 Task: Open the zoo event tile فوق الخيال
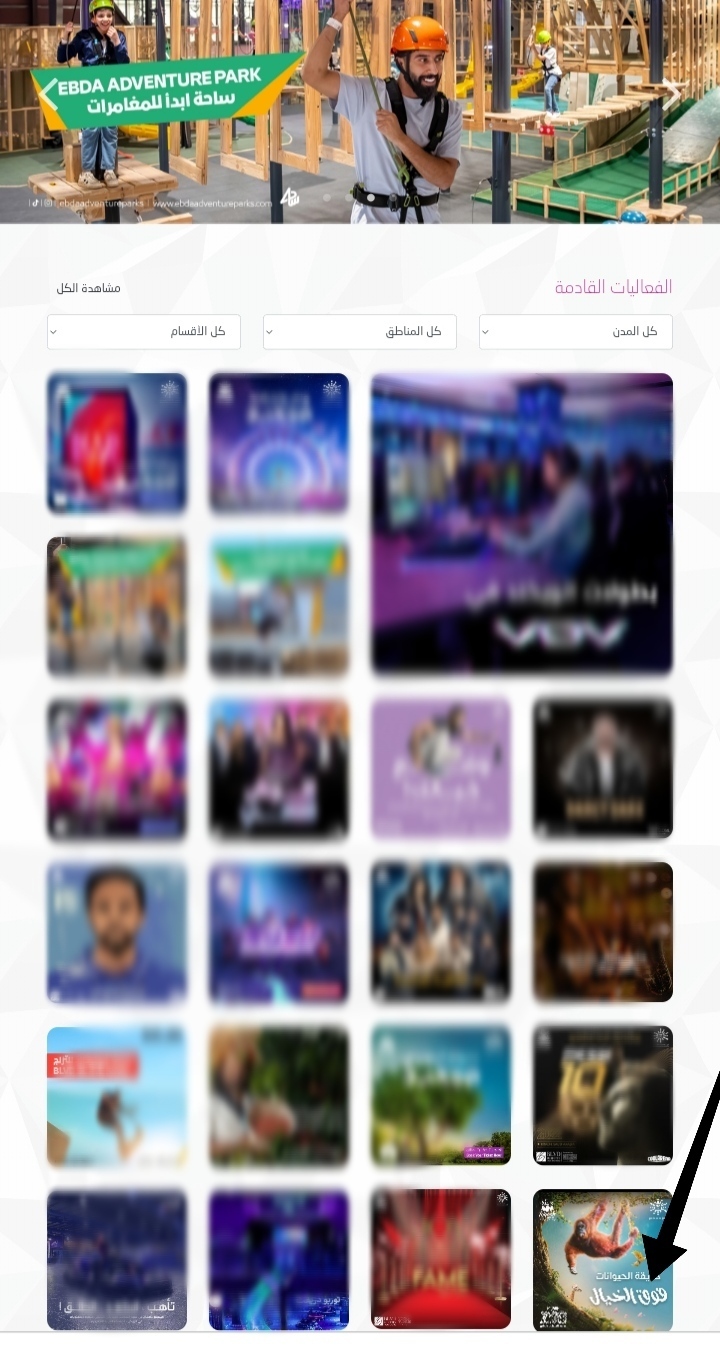coord(603,1260)
